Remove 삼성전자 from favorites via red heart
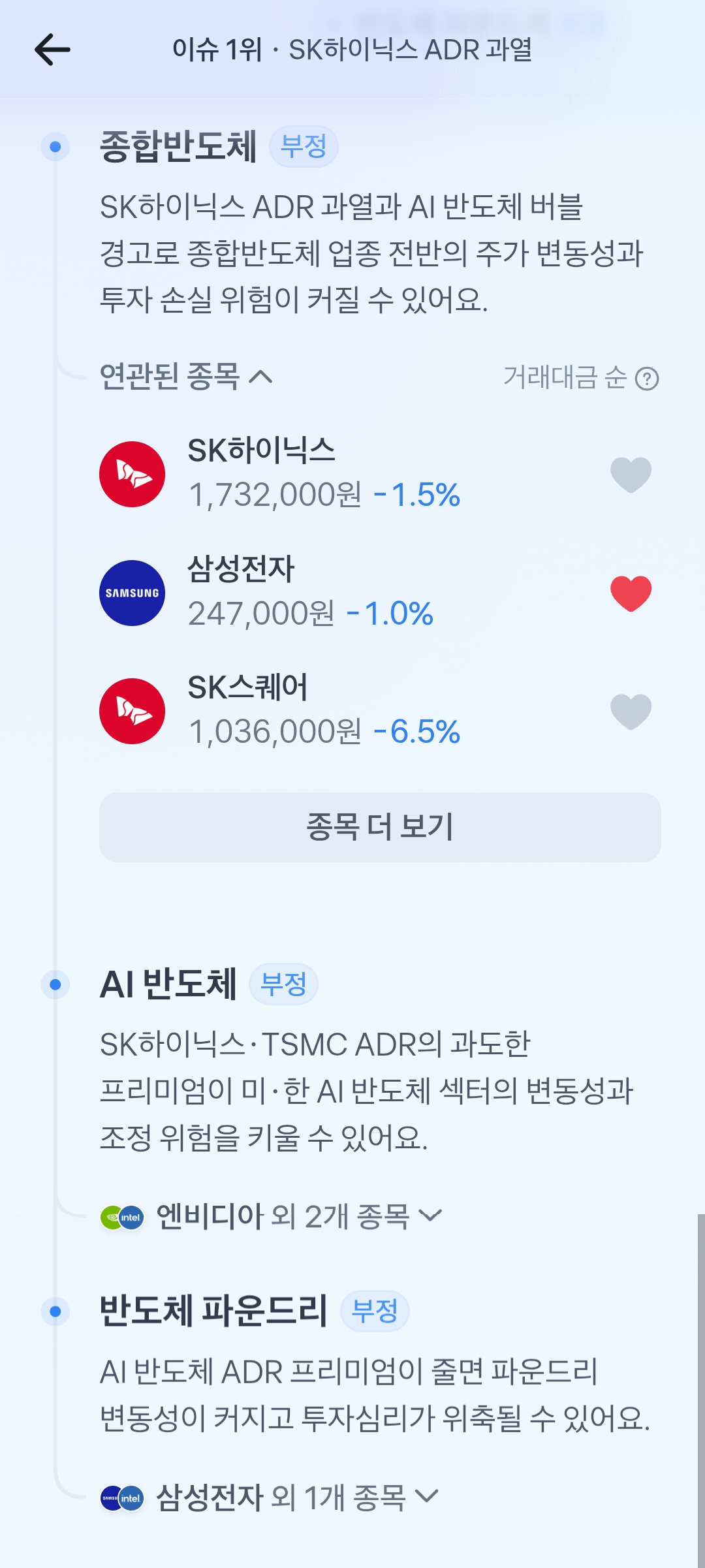The image size is (705, 1568). tap(631, 593)
